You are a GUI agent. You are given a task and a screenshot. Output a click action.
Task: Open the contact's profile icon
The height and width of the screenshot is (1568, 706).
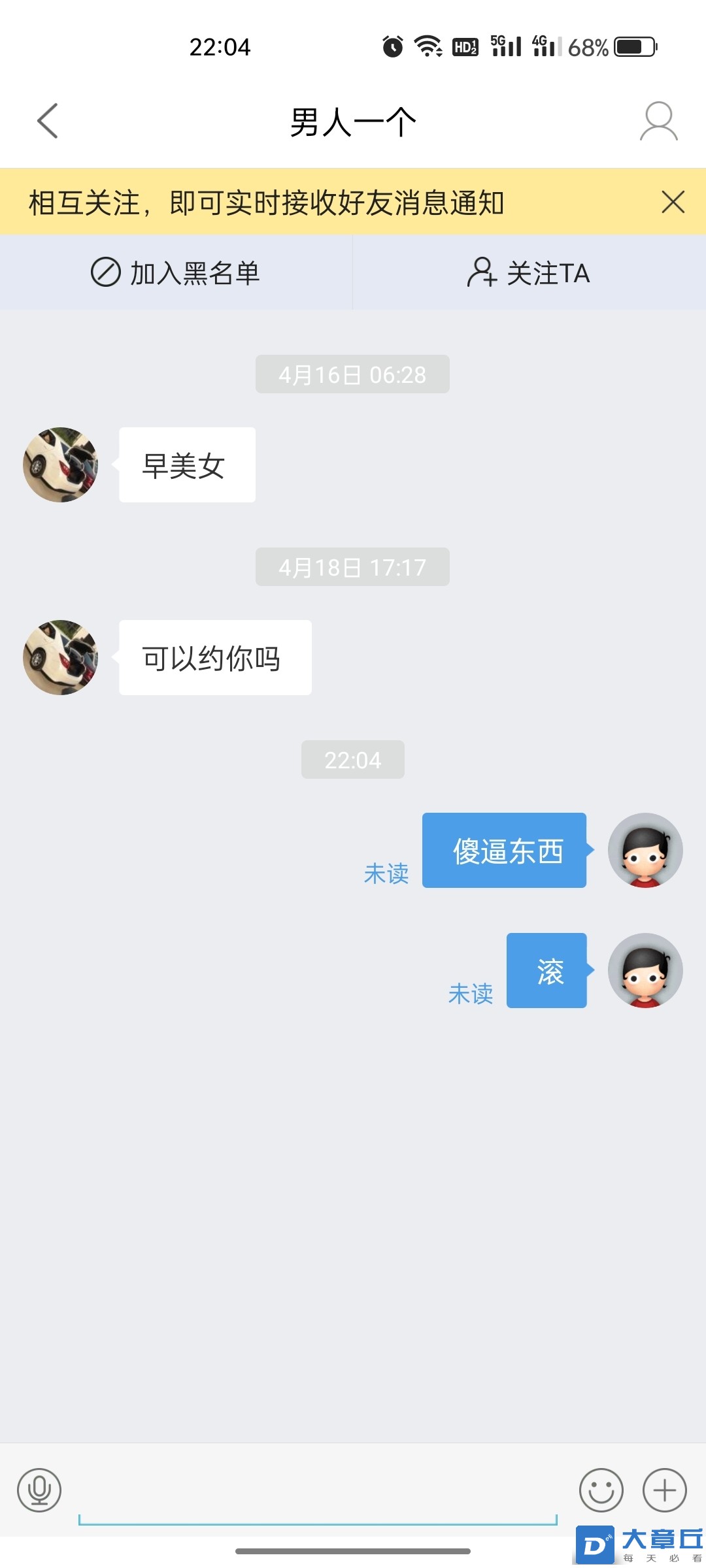coord(658,121)
